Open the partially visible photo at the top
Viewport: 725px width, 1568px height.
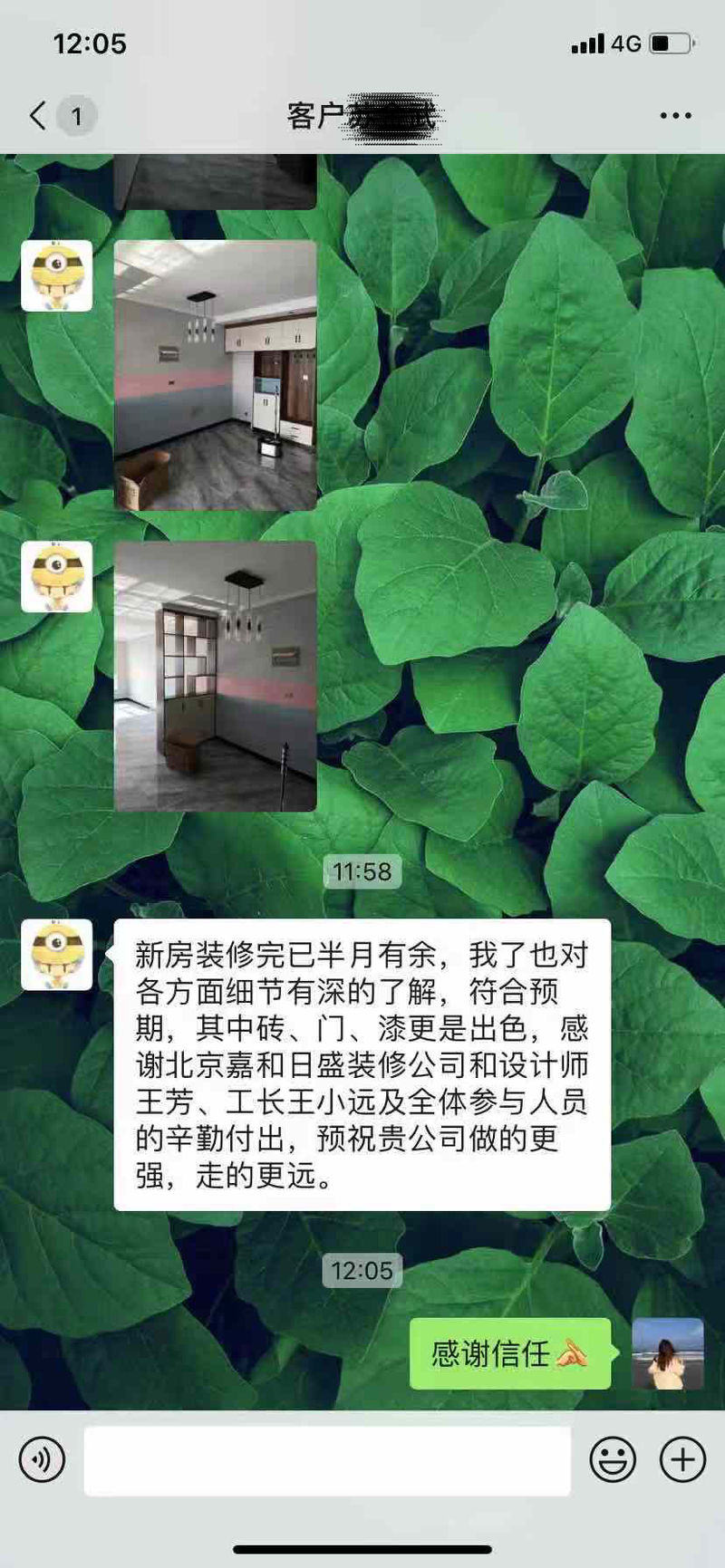pyautogui.click(x=215, y=181)
